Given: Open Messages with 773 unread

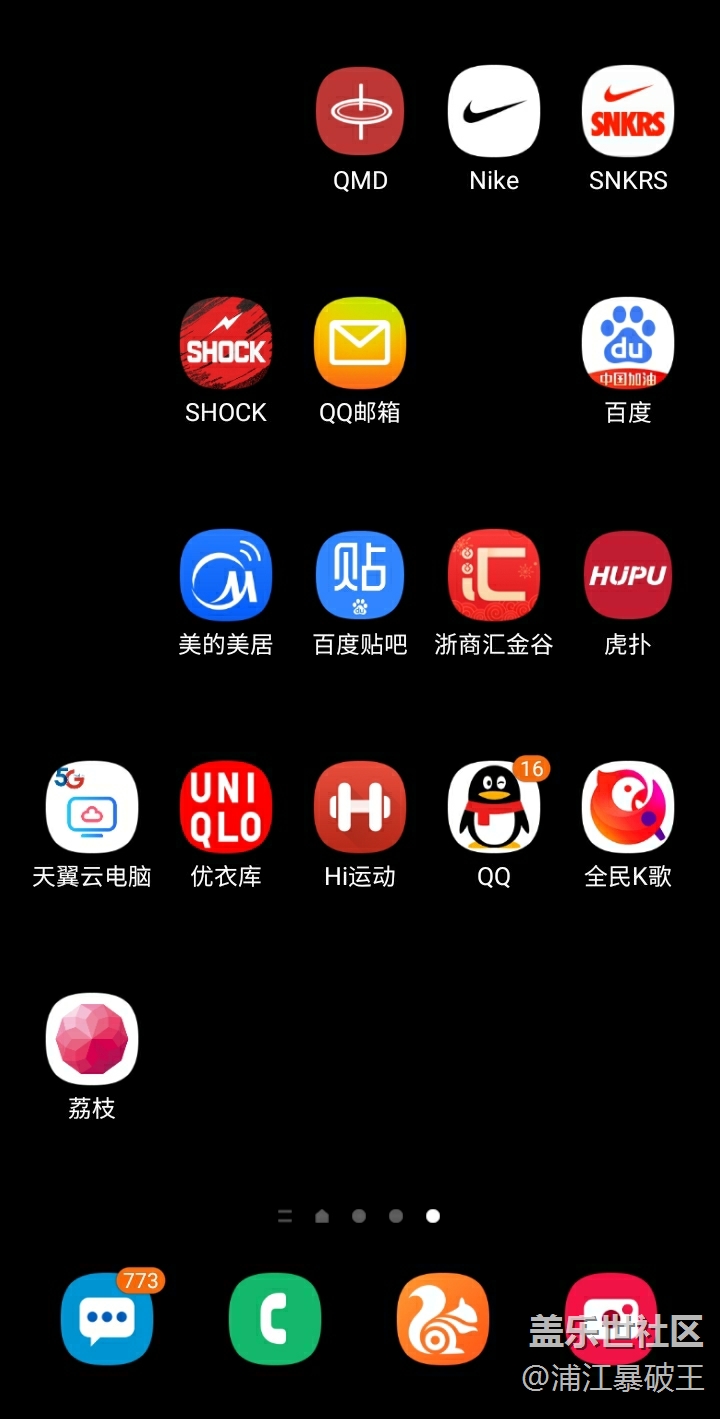Looking at the screenshot, I should tap(107, 1319).
